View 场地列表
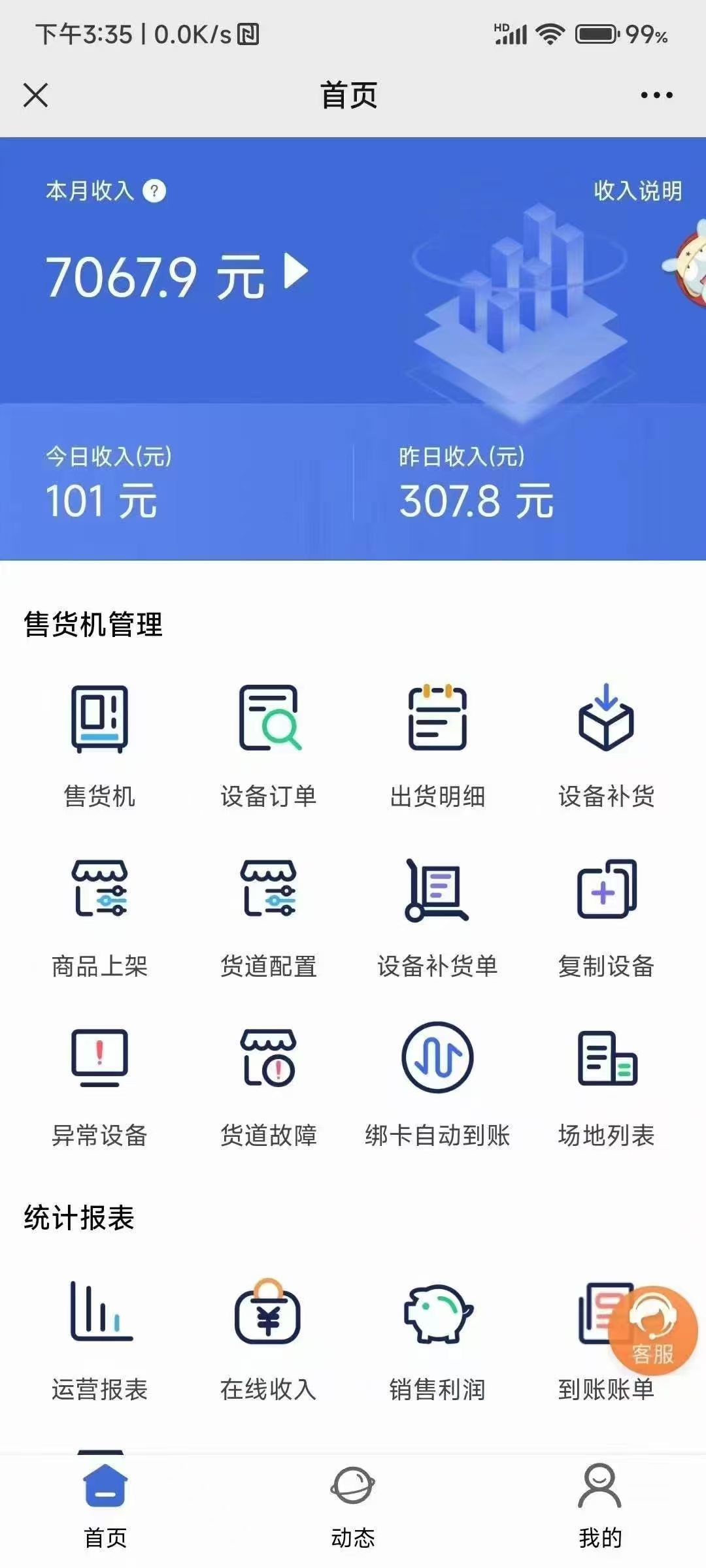 click(x=606, y=1085)
